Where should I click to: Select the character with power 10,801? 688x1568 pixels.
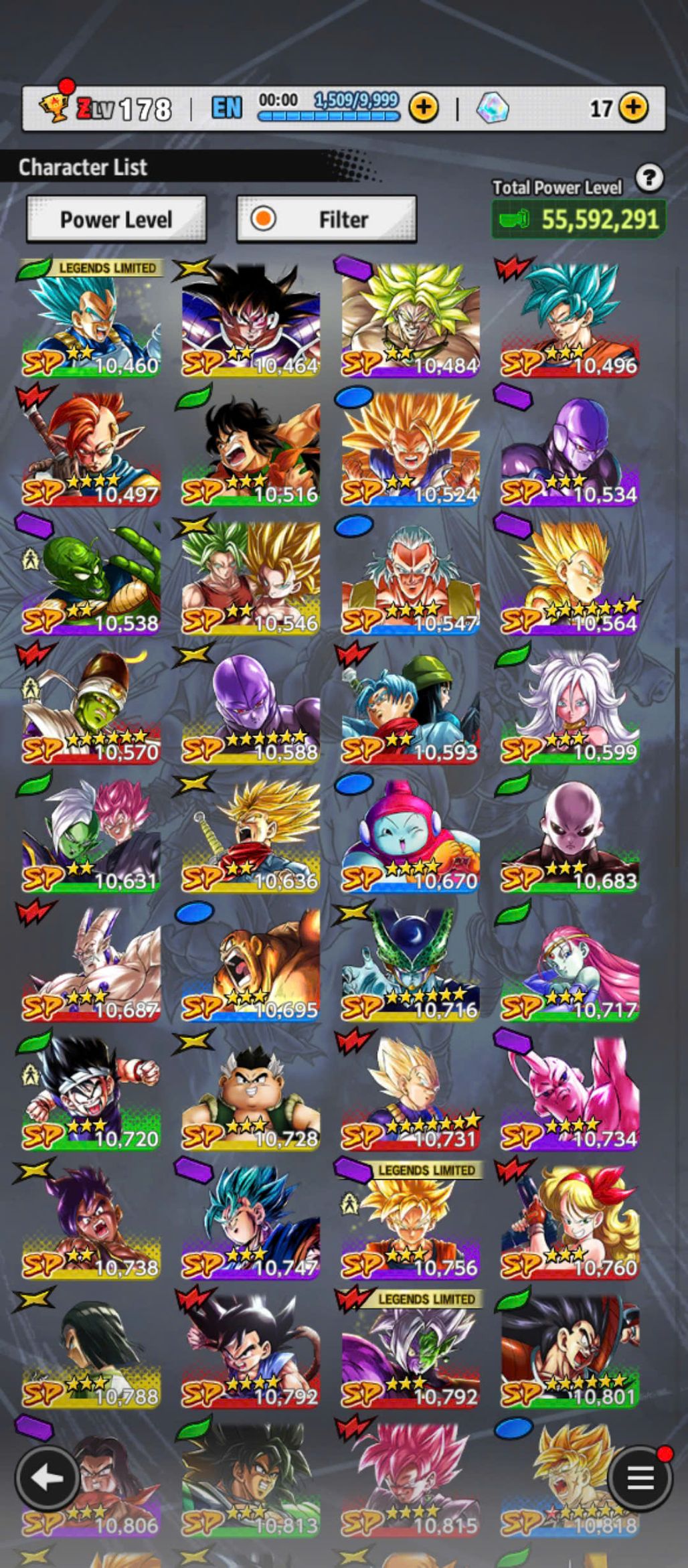point(570,1350)
